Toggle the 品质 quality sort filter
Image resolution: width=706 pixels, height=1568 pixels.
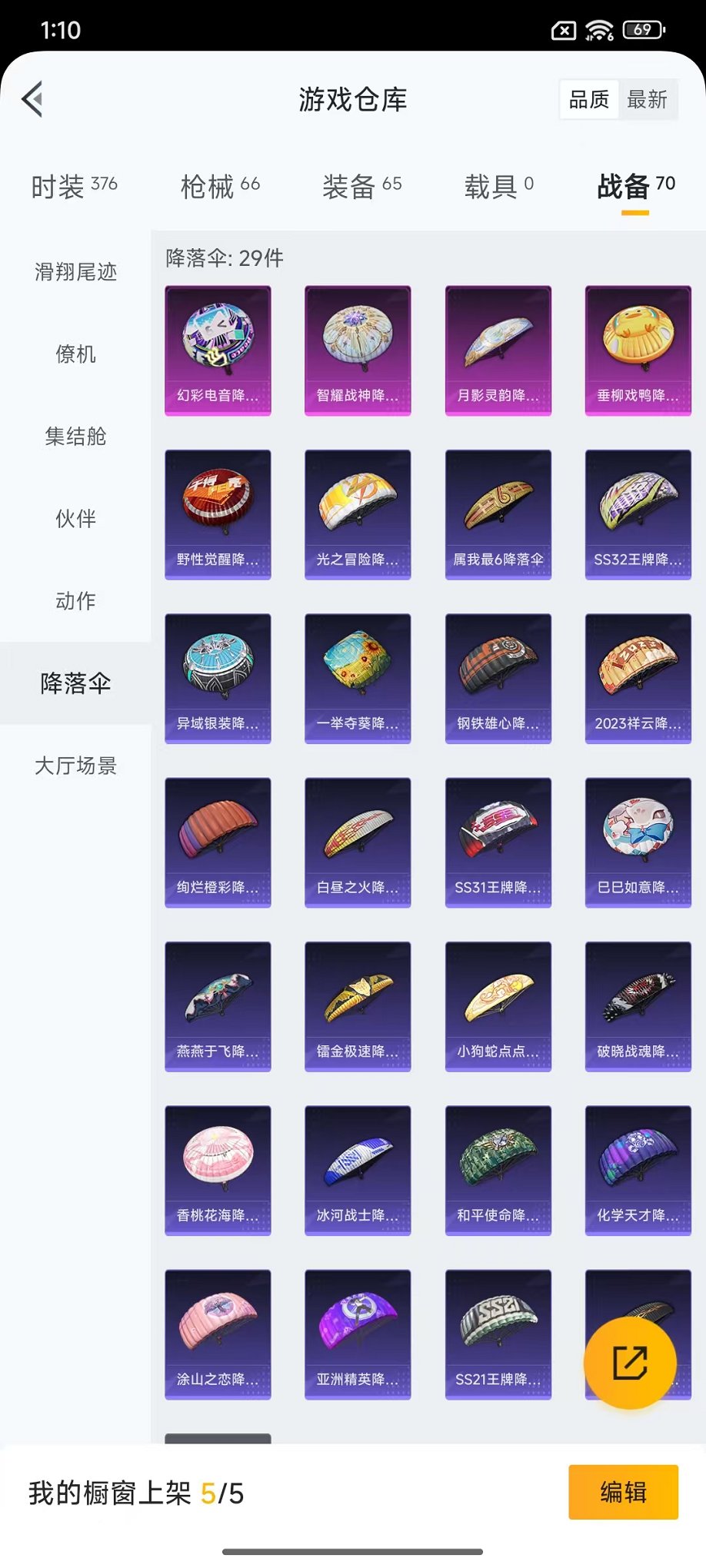click(x=588, y=98)
